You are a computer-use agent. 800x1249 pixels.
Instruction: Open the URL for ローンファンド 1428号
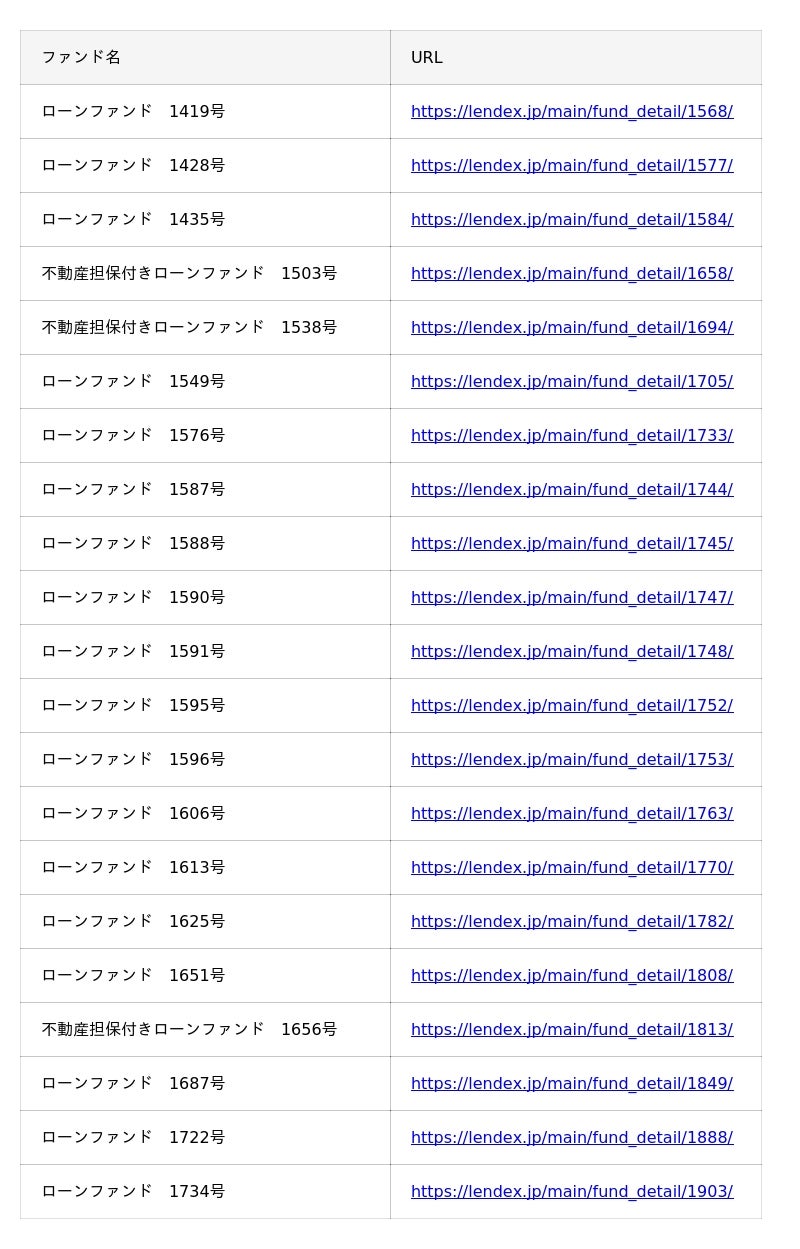(x=571, y=166)
